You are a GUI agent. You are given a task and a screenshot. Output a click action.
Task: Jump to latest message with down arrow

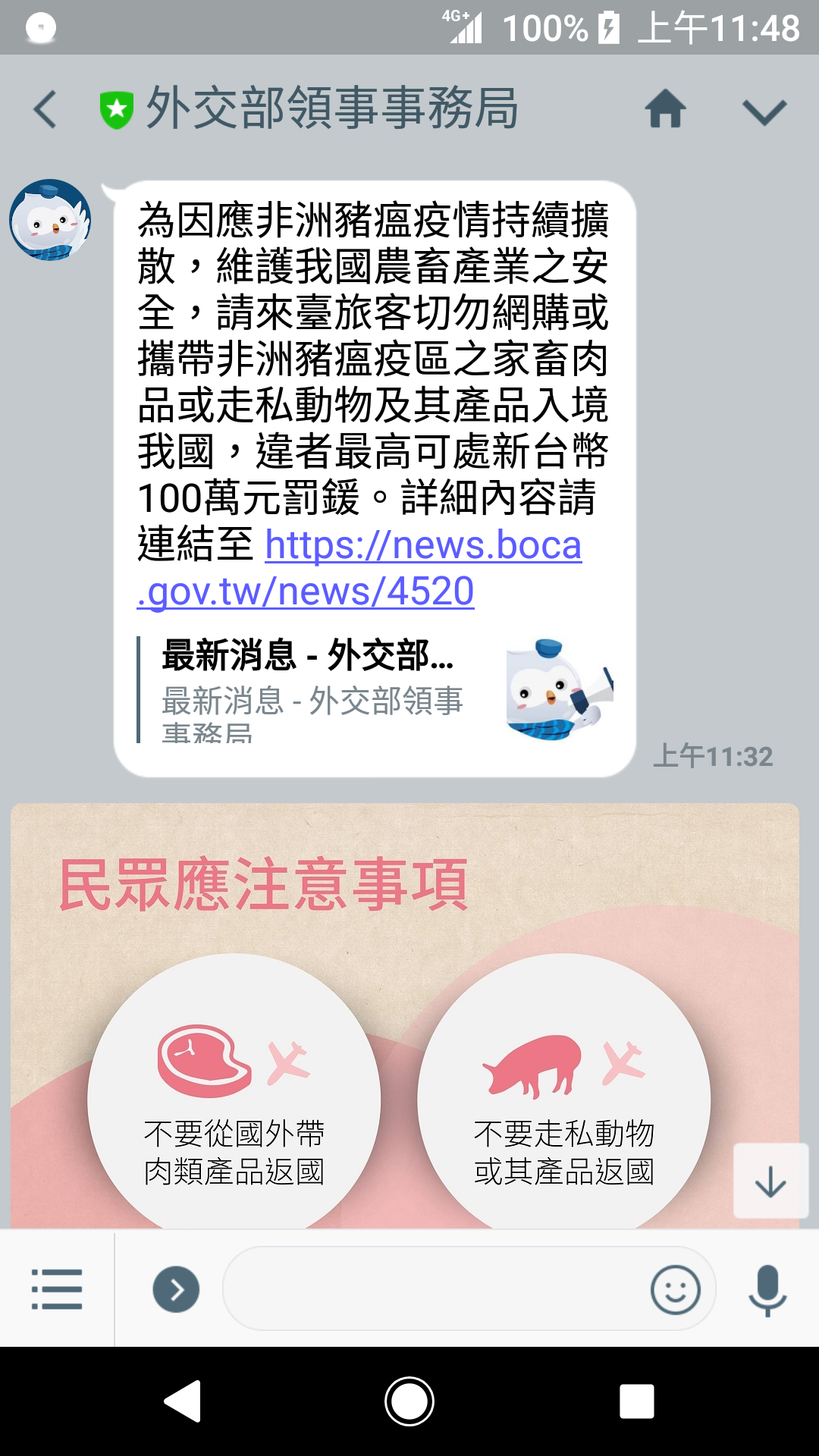[x=770, y=1181]
